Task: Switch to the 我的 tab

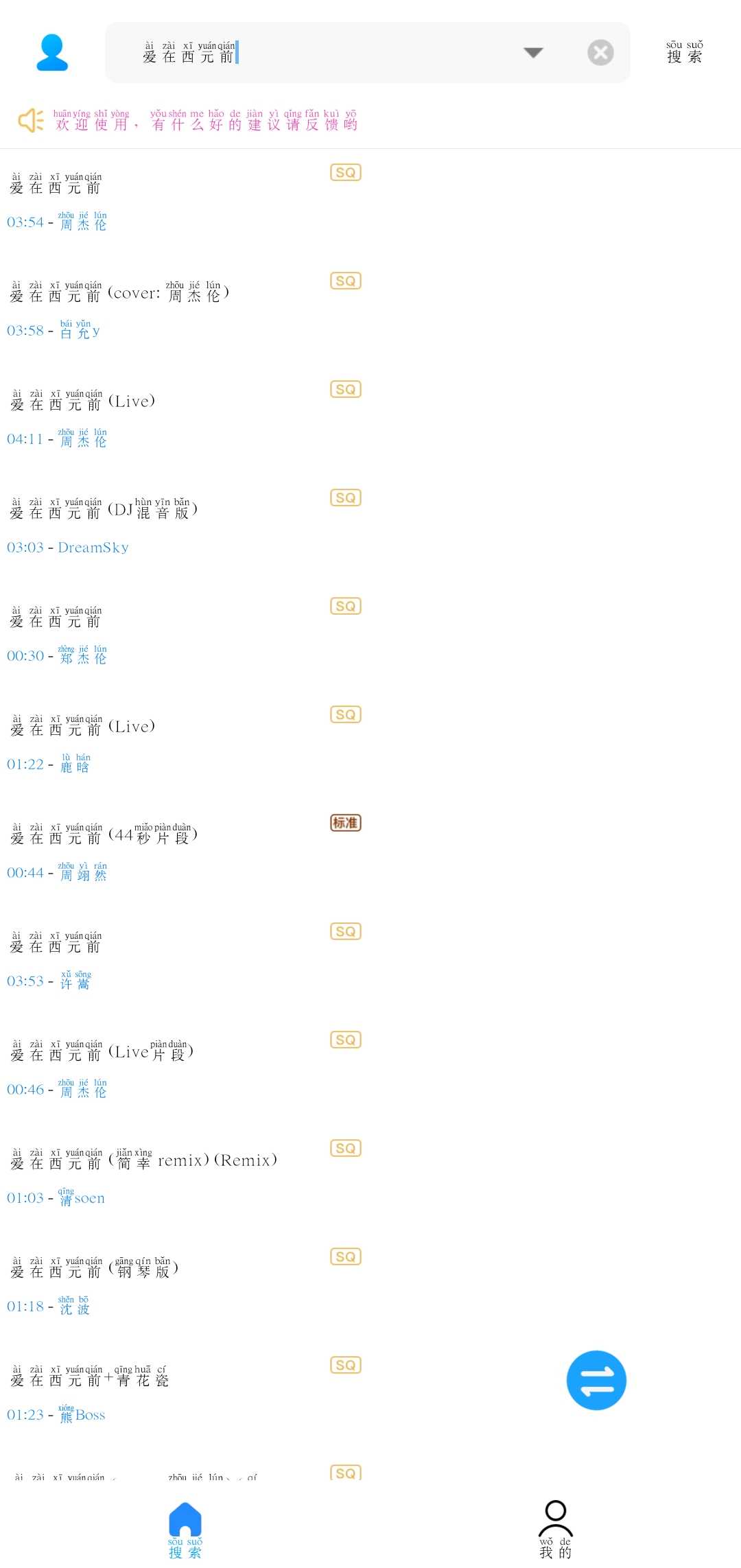Action: 555,1530
